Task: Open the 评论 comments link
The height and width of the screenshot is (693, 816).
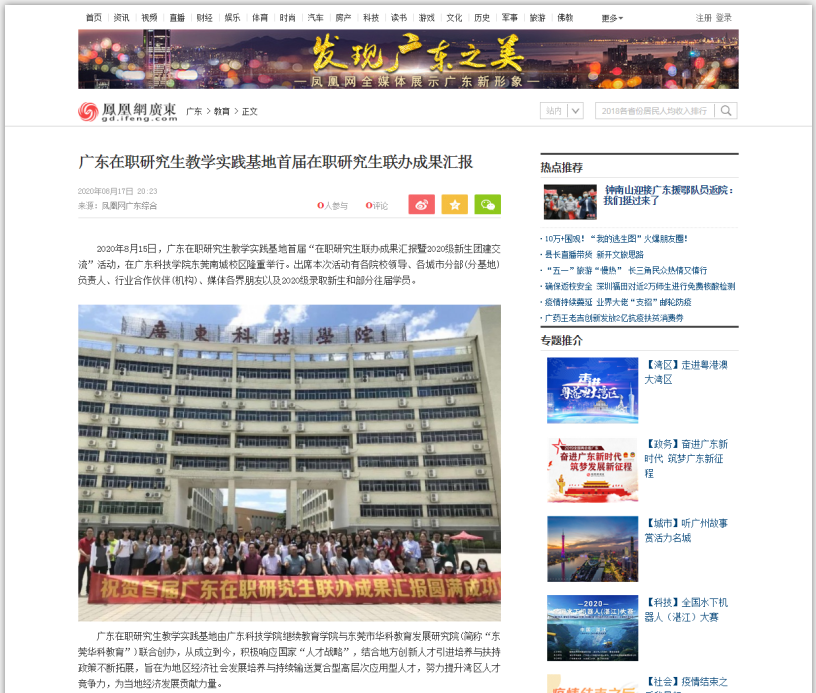Action: [377, 205]
